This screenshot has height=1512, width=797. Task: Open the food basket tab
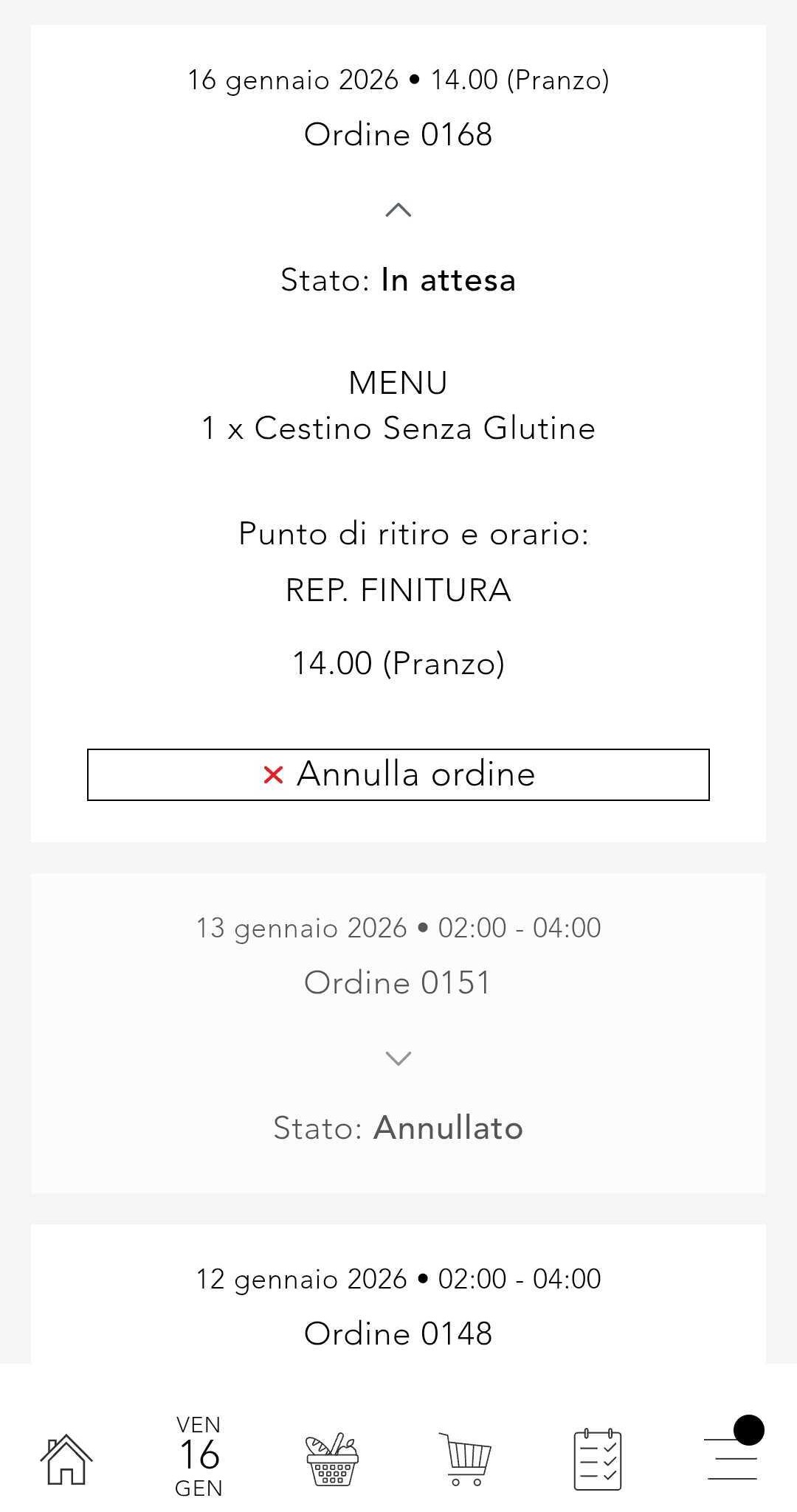pyautogui.click(x=332, y=1459)
